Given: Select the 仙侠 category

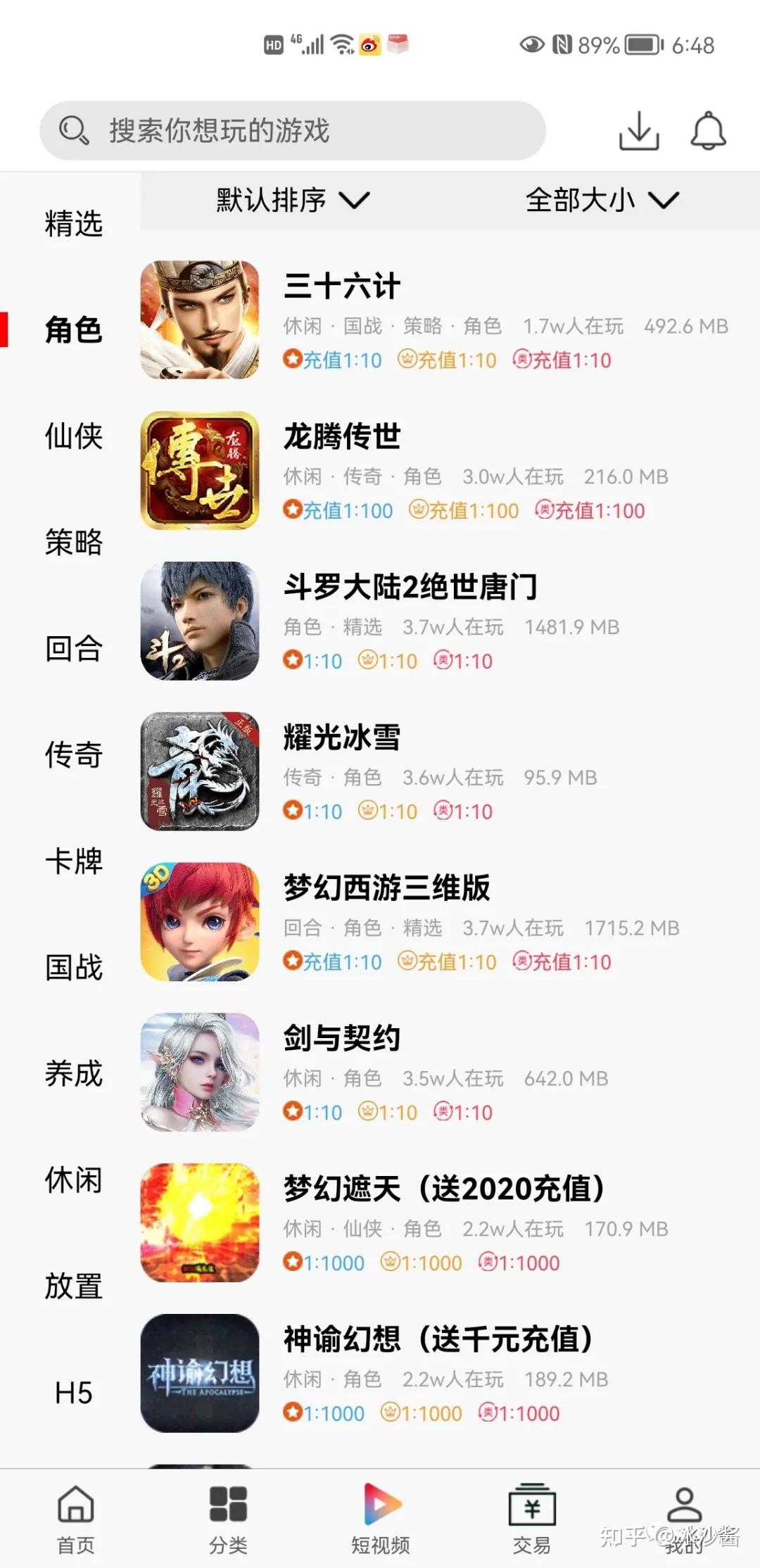Looking at the screenshot, I should pos(74,436).
